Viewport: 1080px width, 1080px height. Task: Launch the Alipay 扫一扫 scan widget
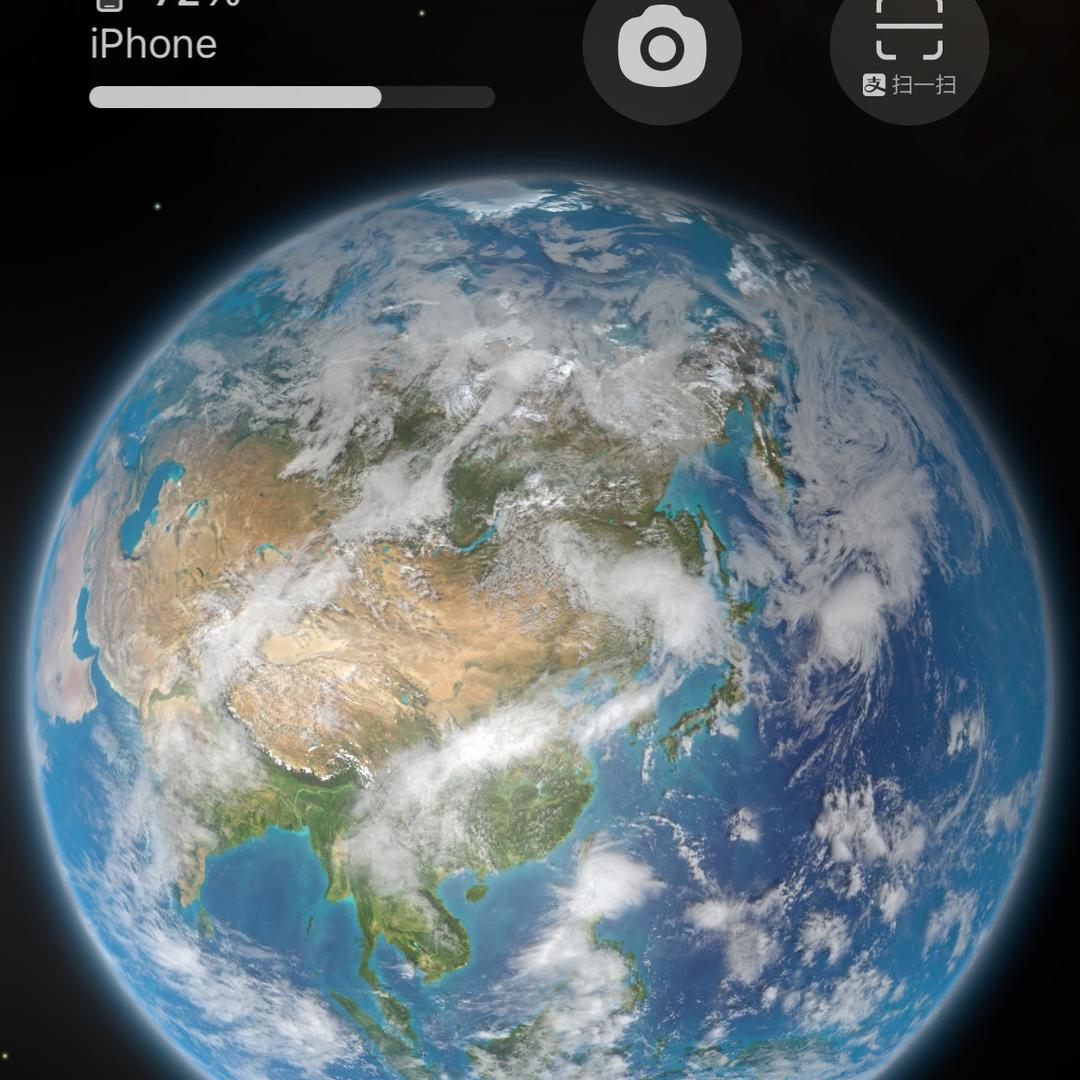pos(909,47)
